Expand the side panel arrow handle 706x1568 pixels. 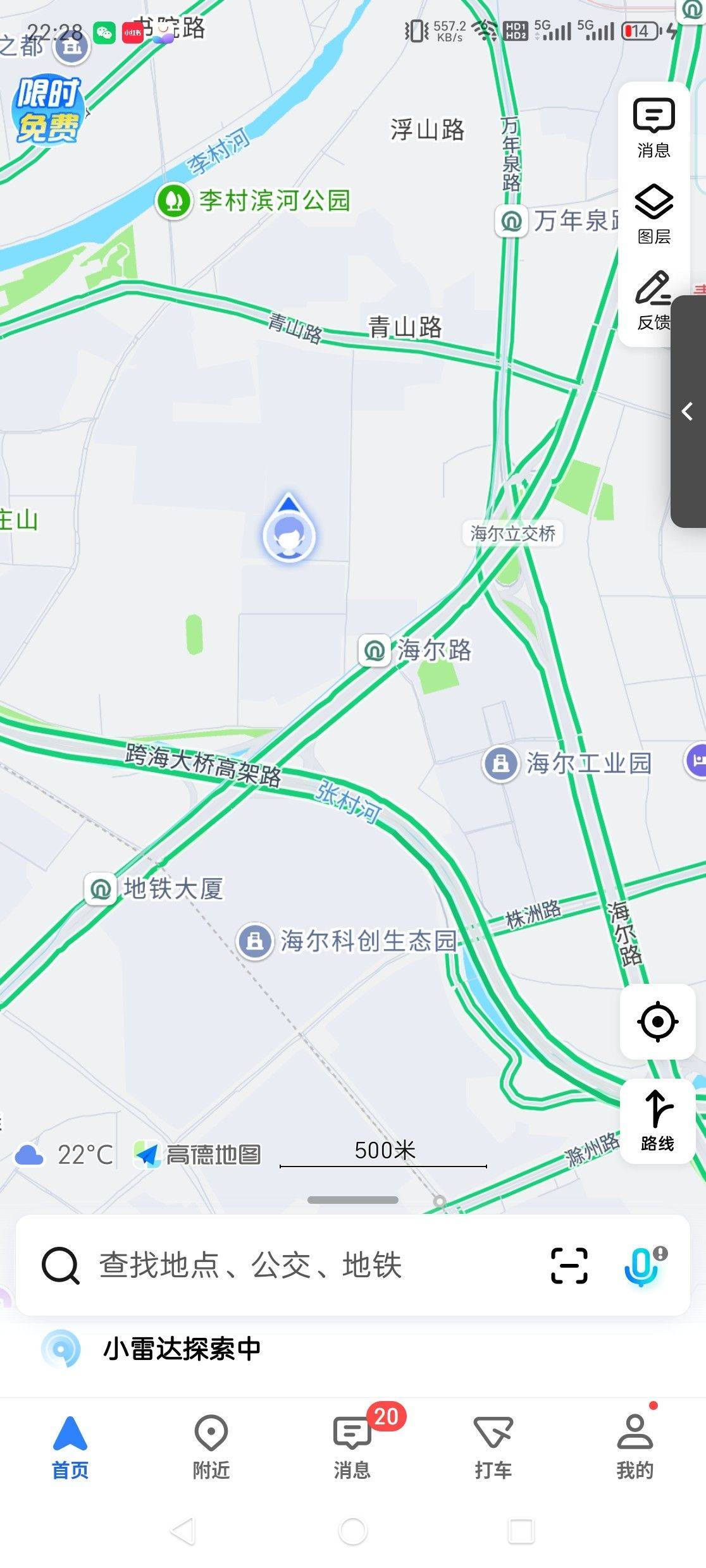(688, 412)
